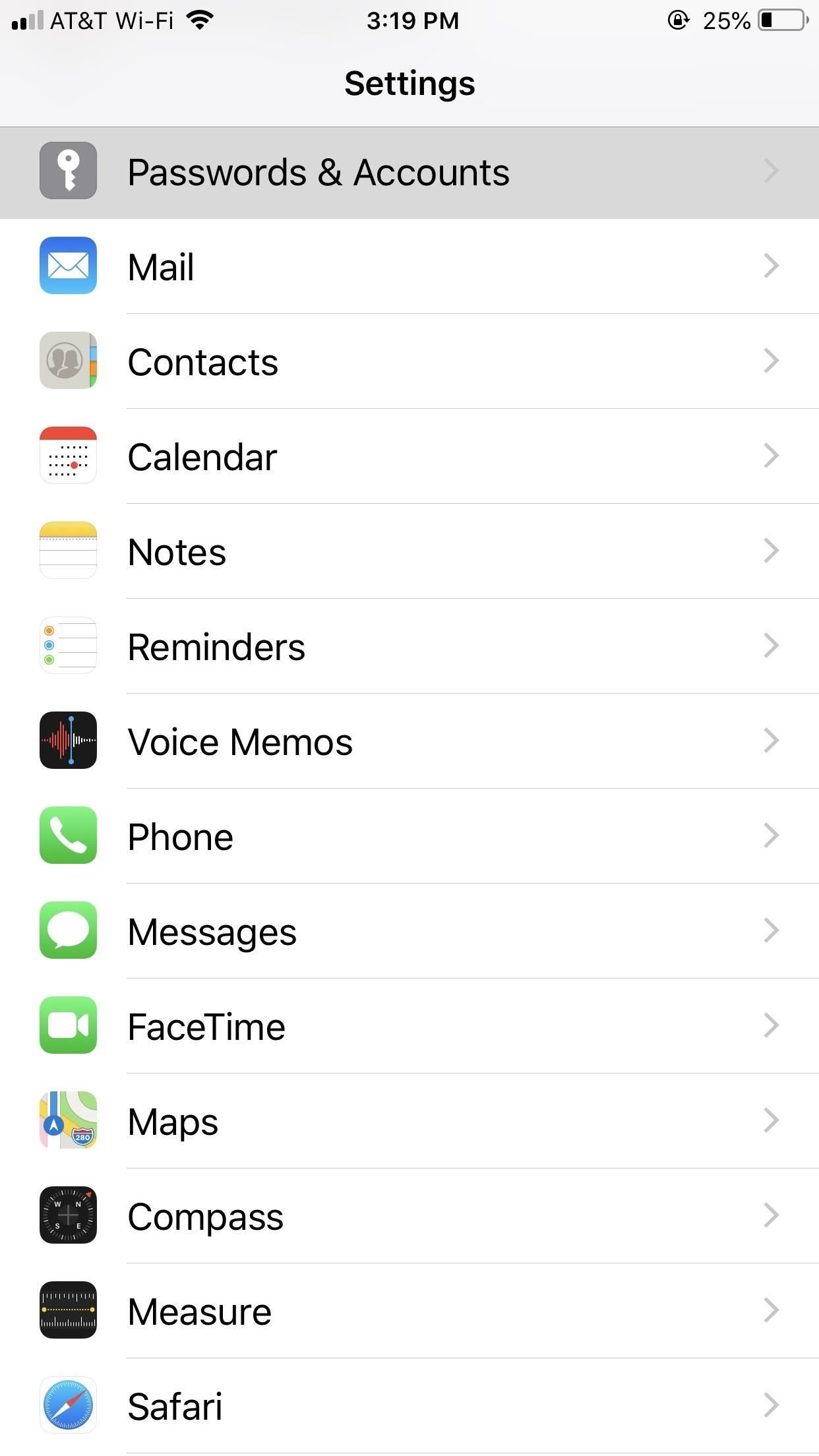Tap the Passwords & Accounts key icon
Screen dimensions: 819x1456
pyautogui.click(x=68, y=171)
